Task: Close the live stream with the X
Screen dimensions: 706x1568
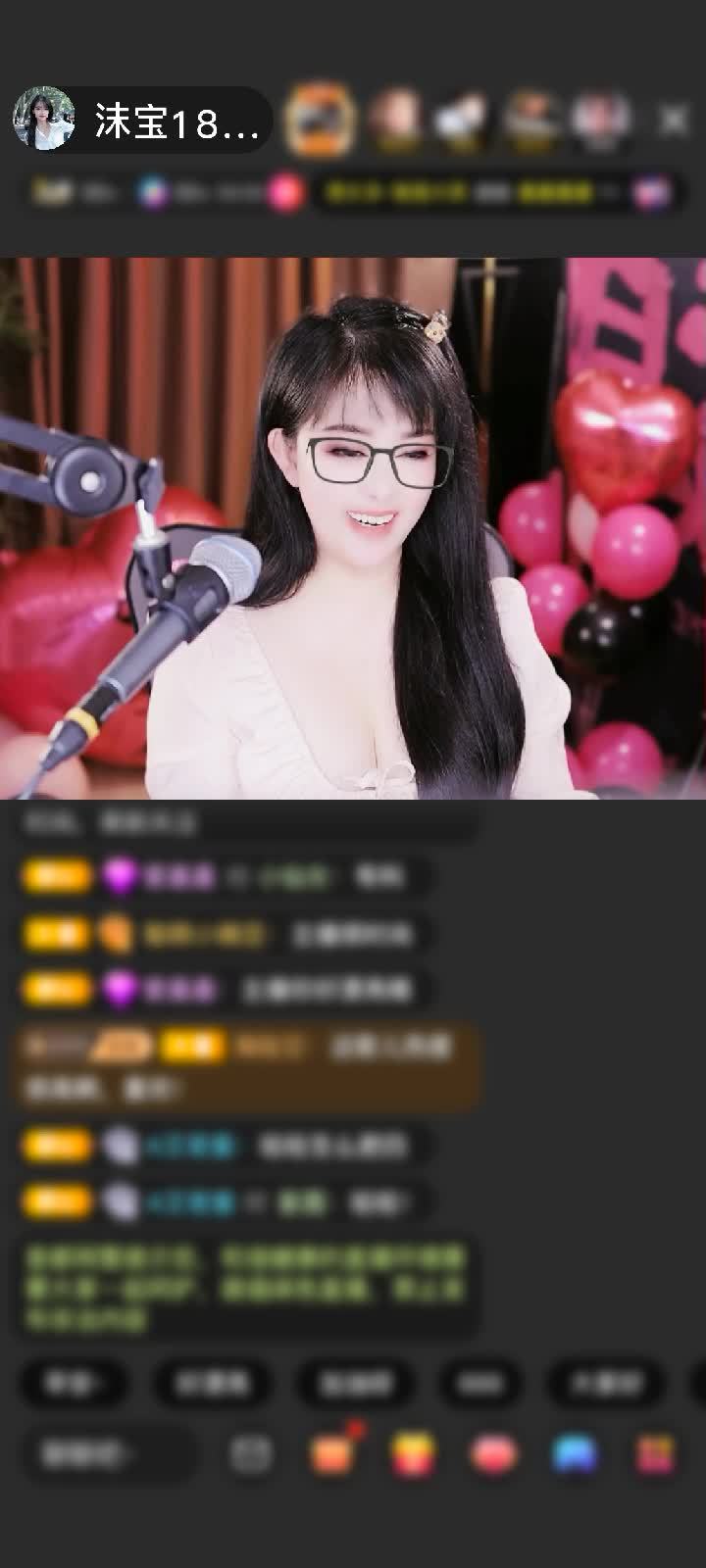Action: click(673, 121)
